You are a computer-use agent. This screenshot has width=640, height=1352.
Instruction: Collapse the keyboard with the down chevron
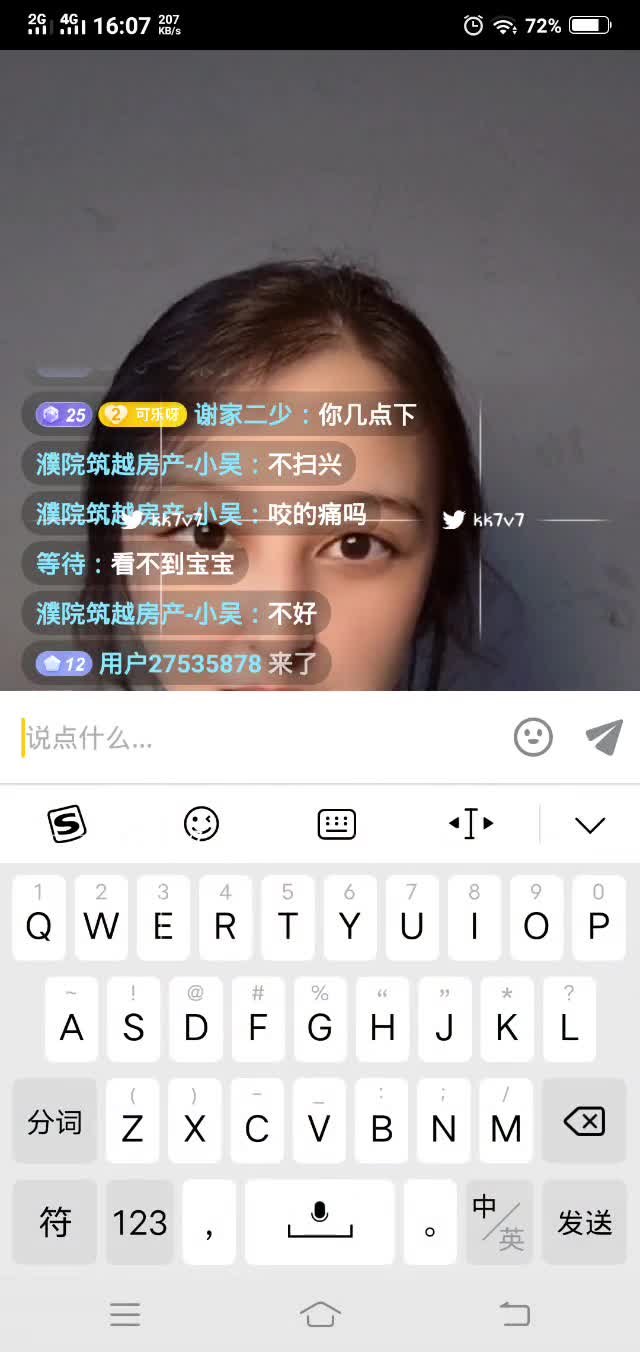[x=590, y=825]
